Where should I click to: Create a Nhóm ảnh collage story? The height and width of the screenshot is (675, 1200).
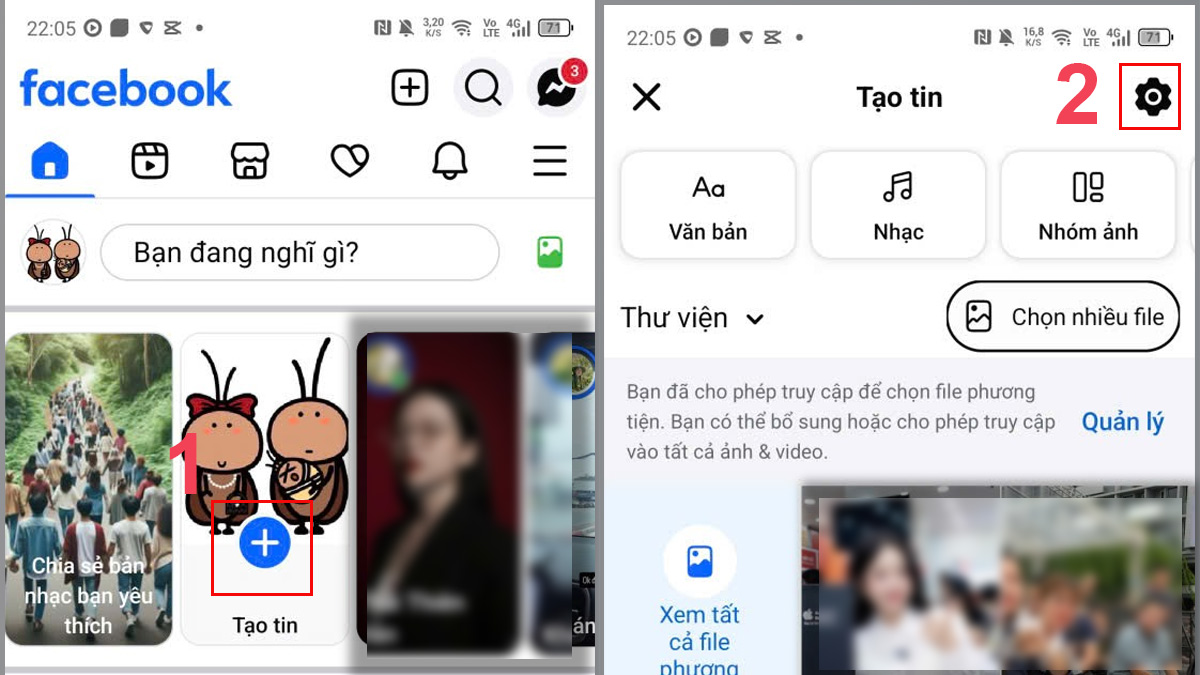1088,205
